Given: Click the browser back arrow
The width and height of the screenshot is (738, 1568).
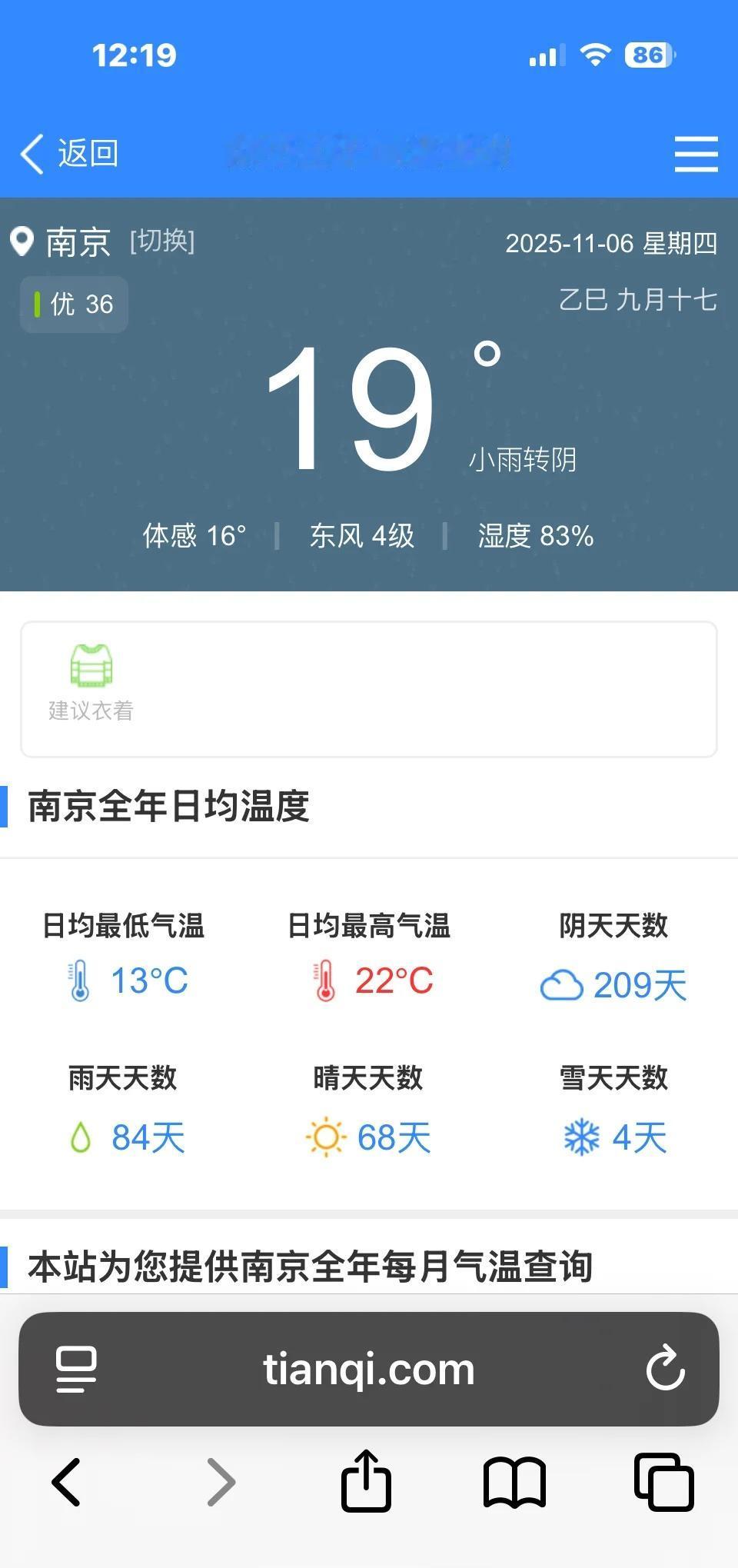Looking at the screenshot, I should click(66, 1481).
